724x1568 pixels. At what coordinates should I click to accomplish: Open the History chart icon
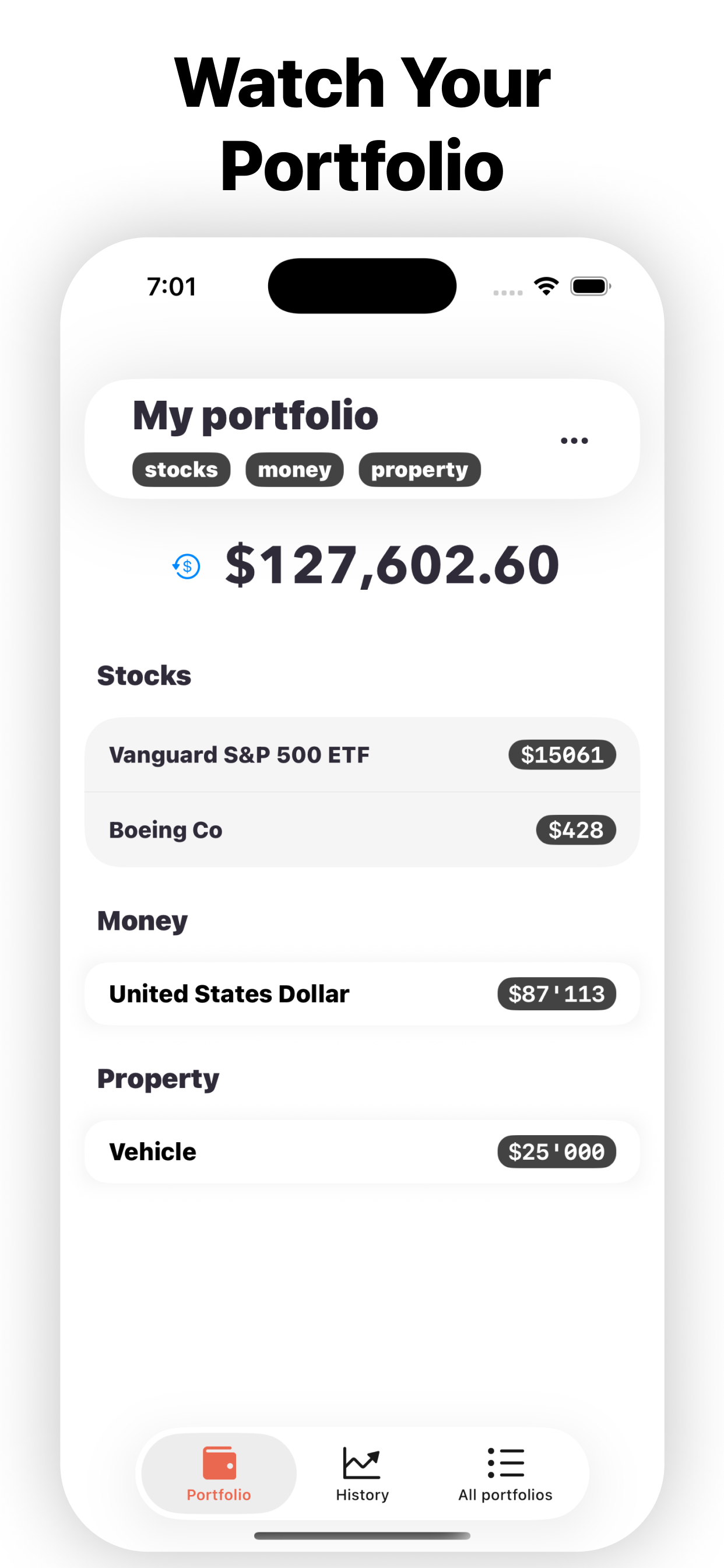pyautogui.click(x=361, y=1461)
